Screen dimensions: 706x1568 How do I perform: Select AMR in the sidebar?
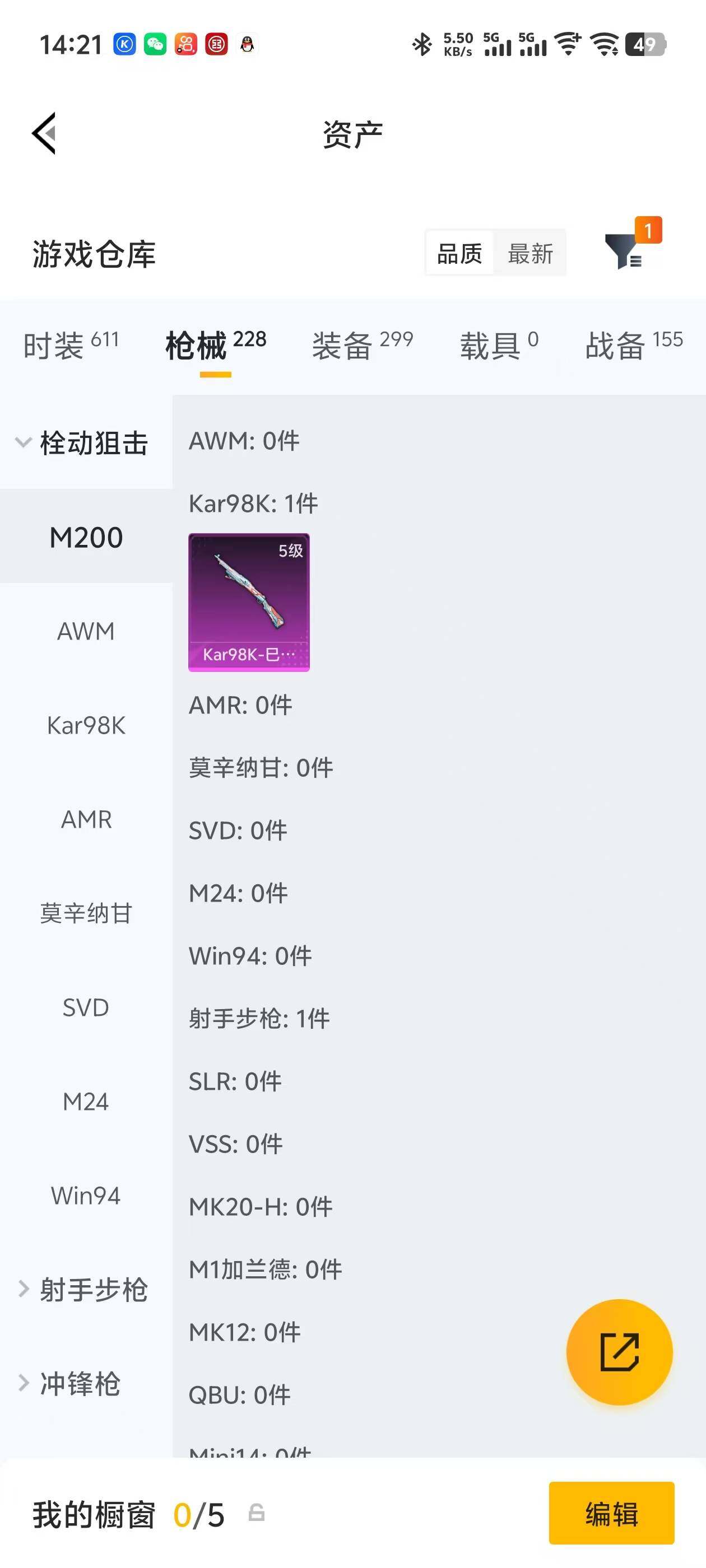pos(86,819)
